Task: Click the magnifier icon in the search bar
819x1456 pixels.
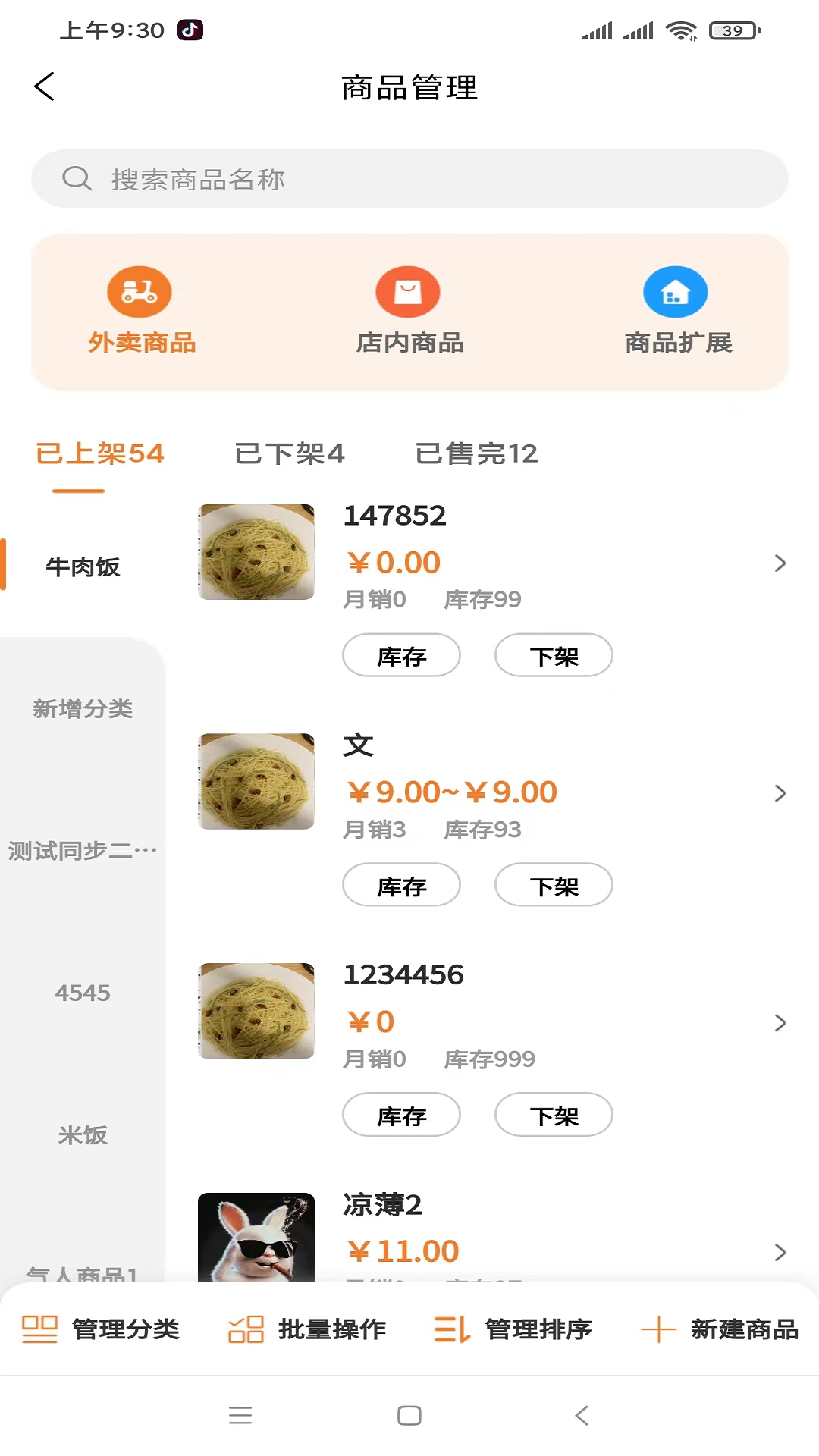Action: (x=75, y=179)
